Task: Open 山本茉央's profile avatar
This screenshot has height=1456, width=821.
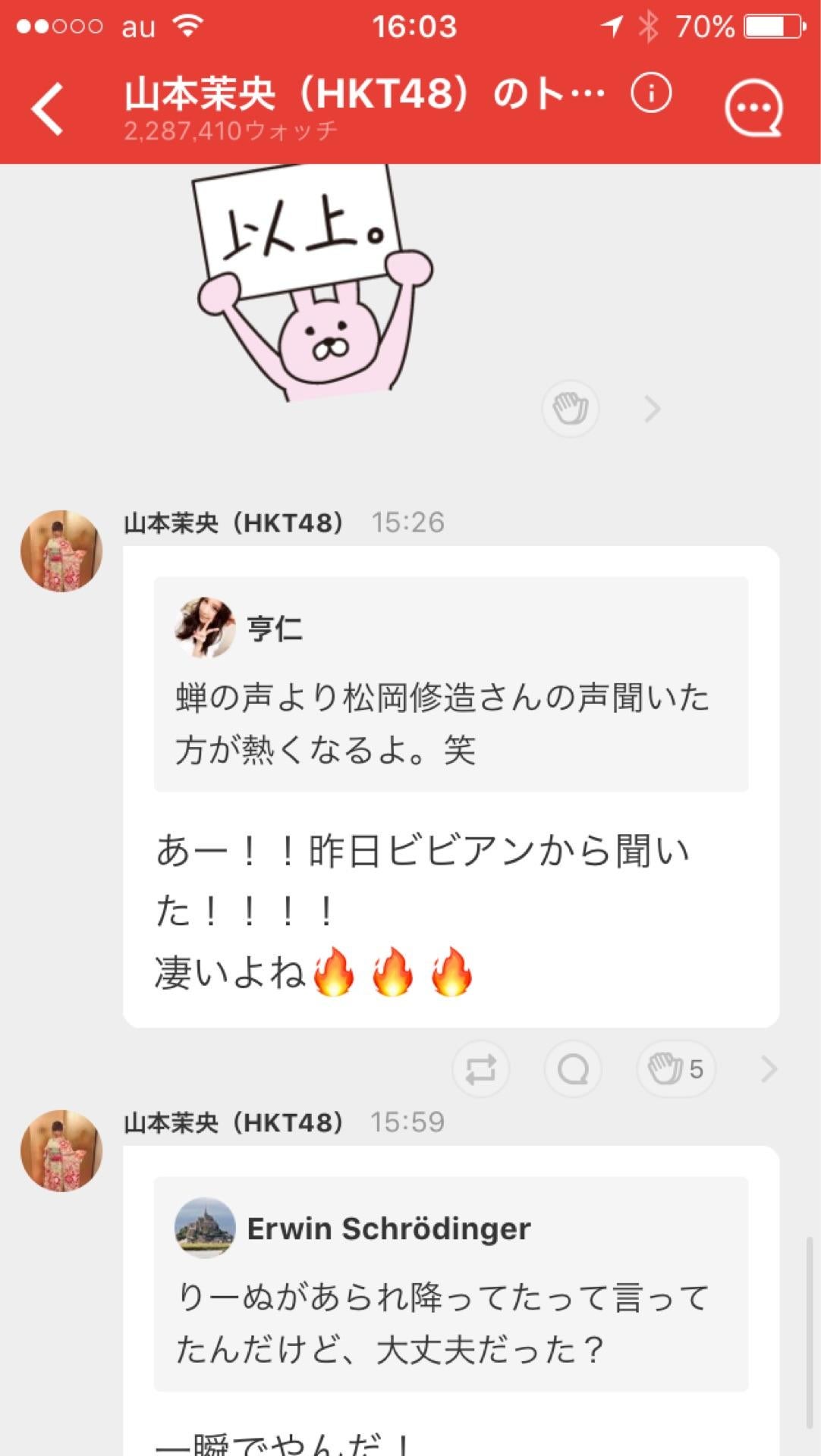Action: pyautogui.click(x=61, y=551)
